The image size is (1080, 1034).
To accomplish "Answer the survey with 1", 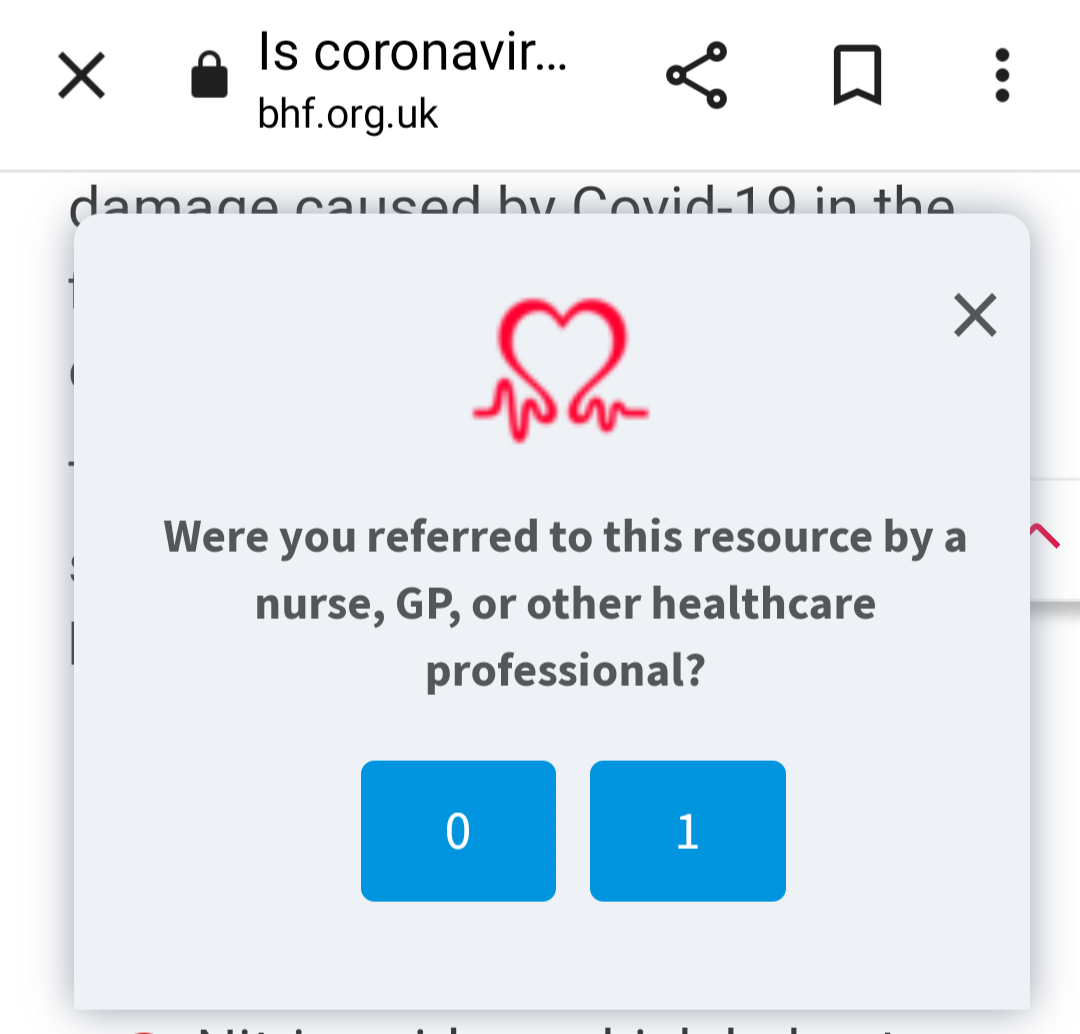I will tap(687, 831).
